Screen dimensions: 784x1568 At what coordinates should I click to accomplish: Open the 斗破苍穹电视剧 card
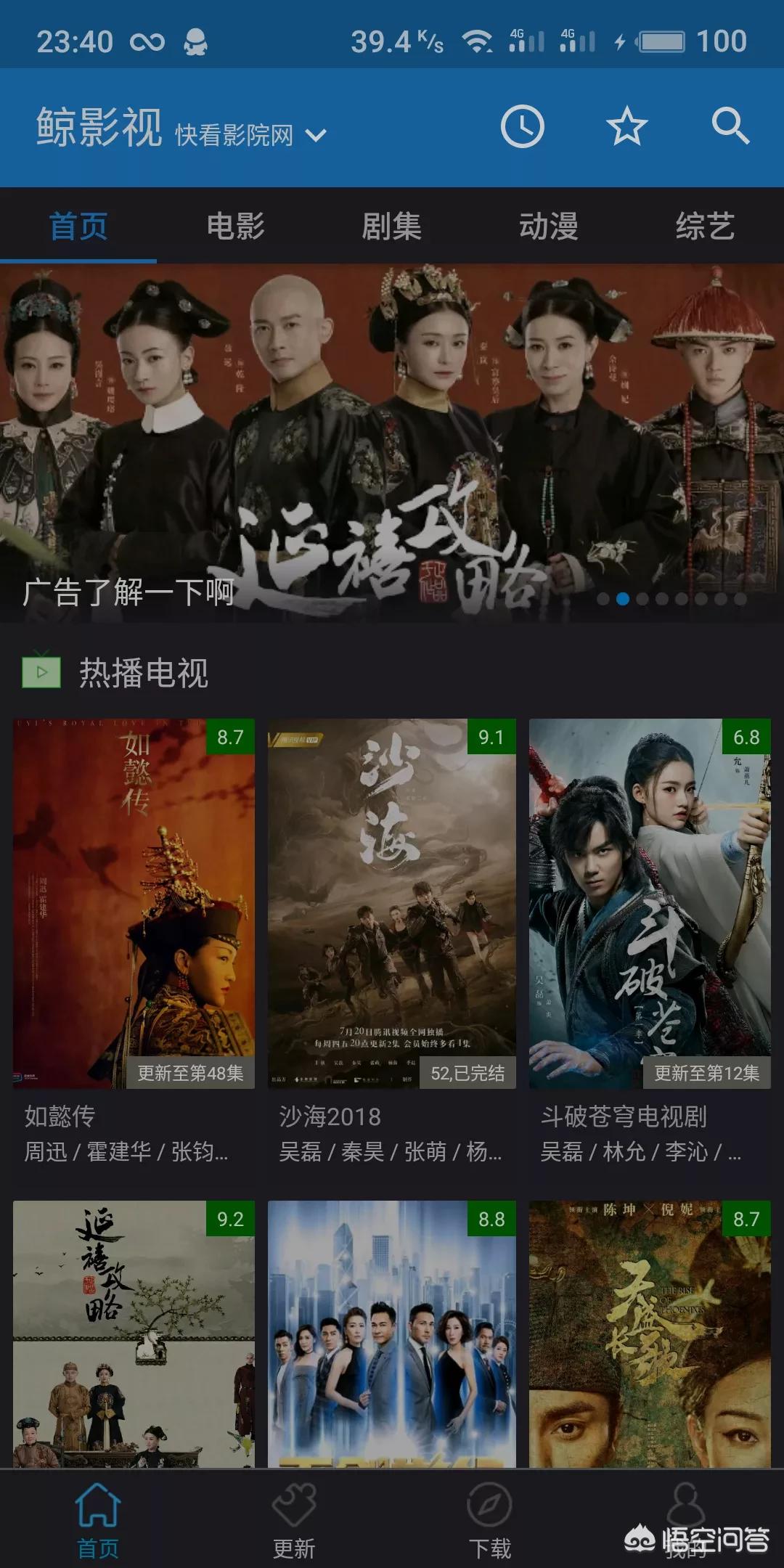[x=650, y=904]
